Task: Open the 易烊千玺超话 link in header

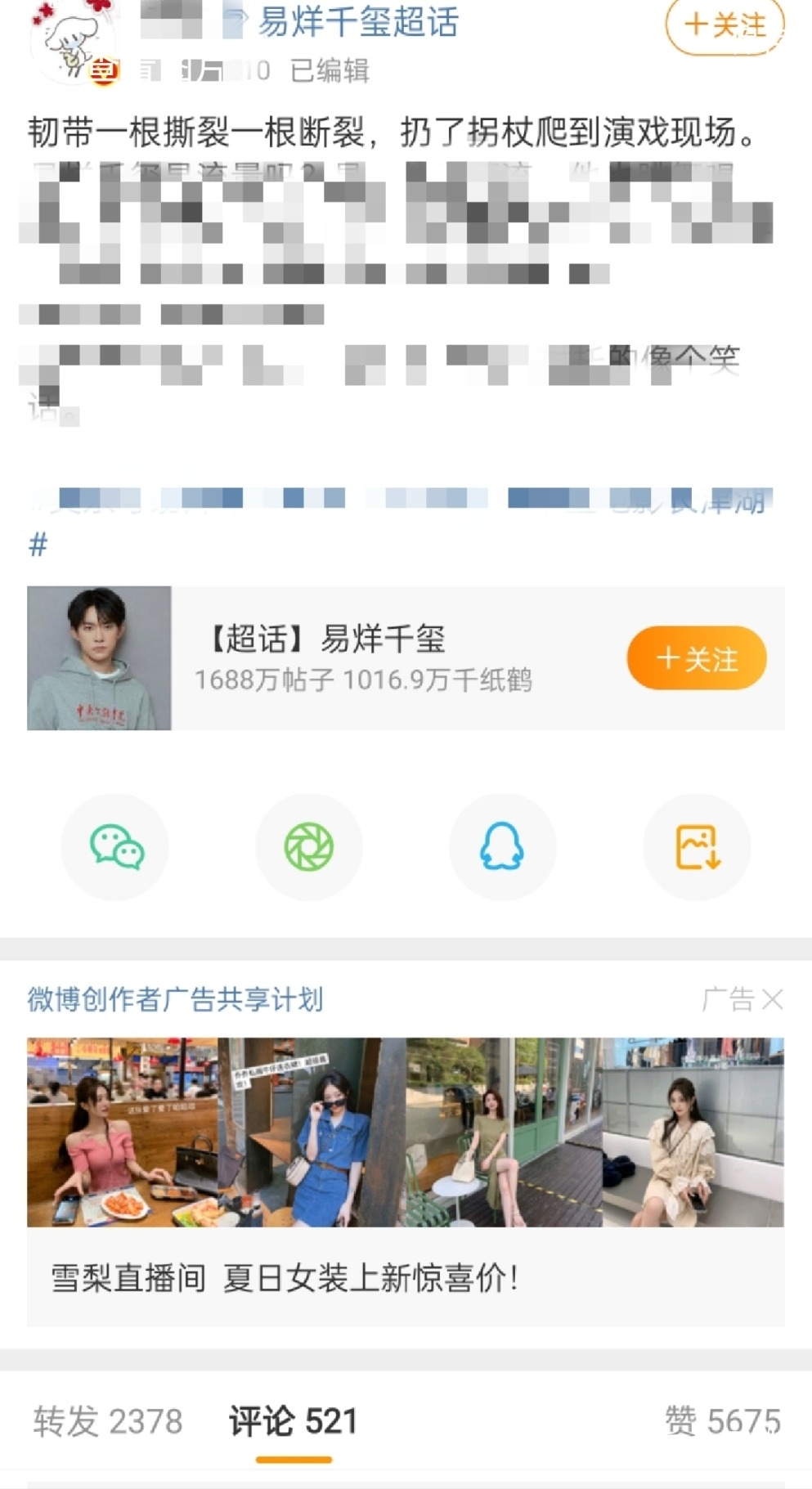Action: click(x=359, y=23)
